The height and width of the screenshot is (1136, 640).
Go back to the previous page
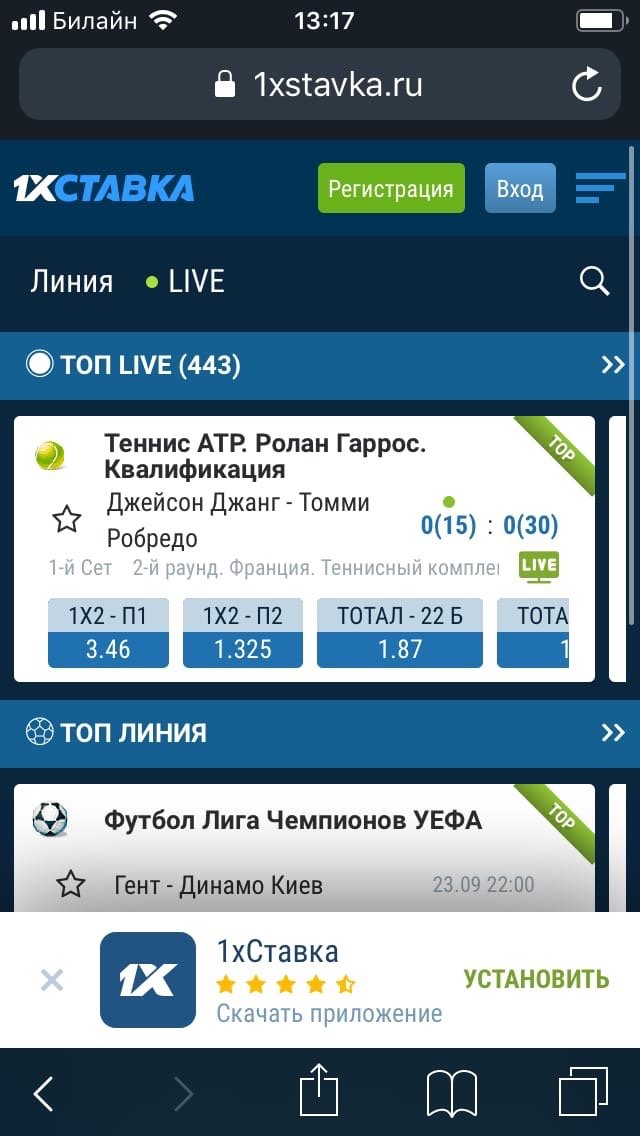44,1093
